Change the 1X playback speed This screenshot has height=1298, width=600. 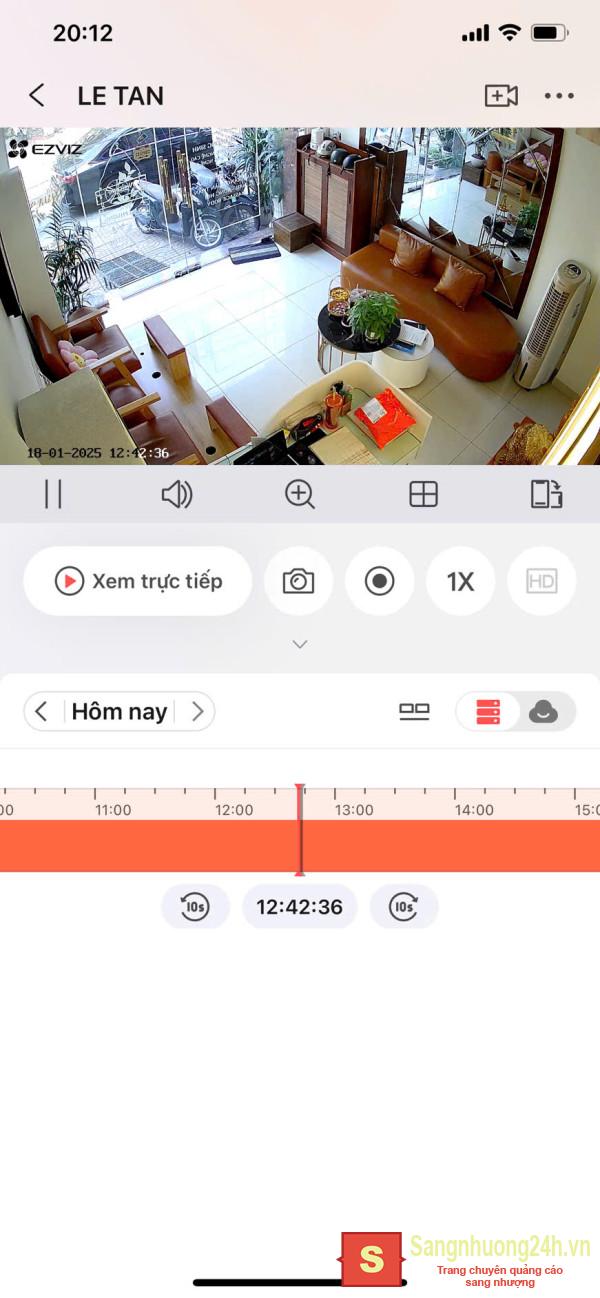(x=460, y=581)
